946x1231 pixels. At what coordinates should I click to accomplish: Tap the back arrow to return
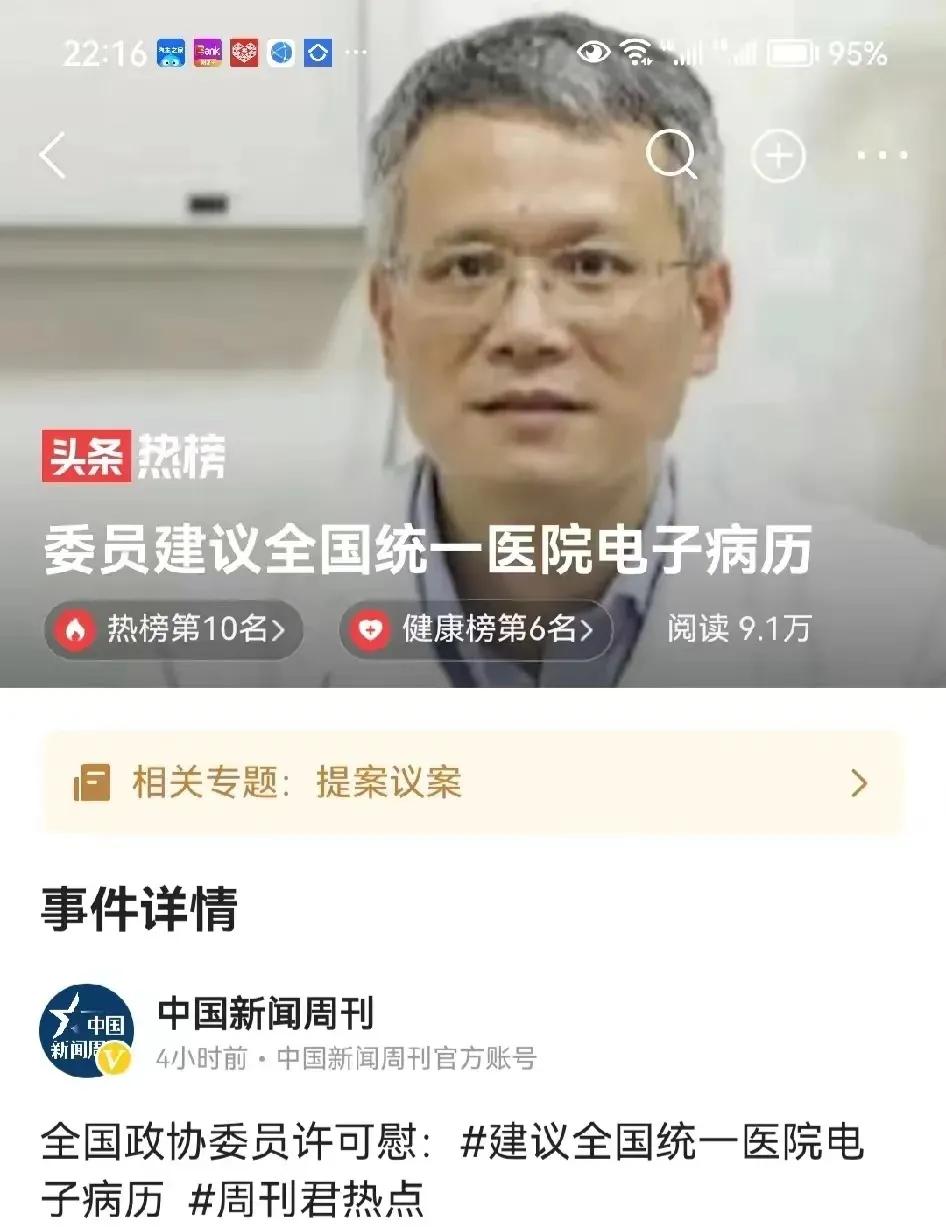(52, 156)
